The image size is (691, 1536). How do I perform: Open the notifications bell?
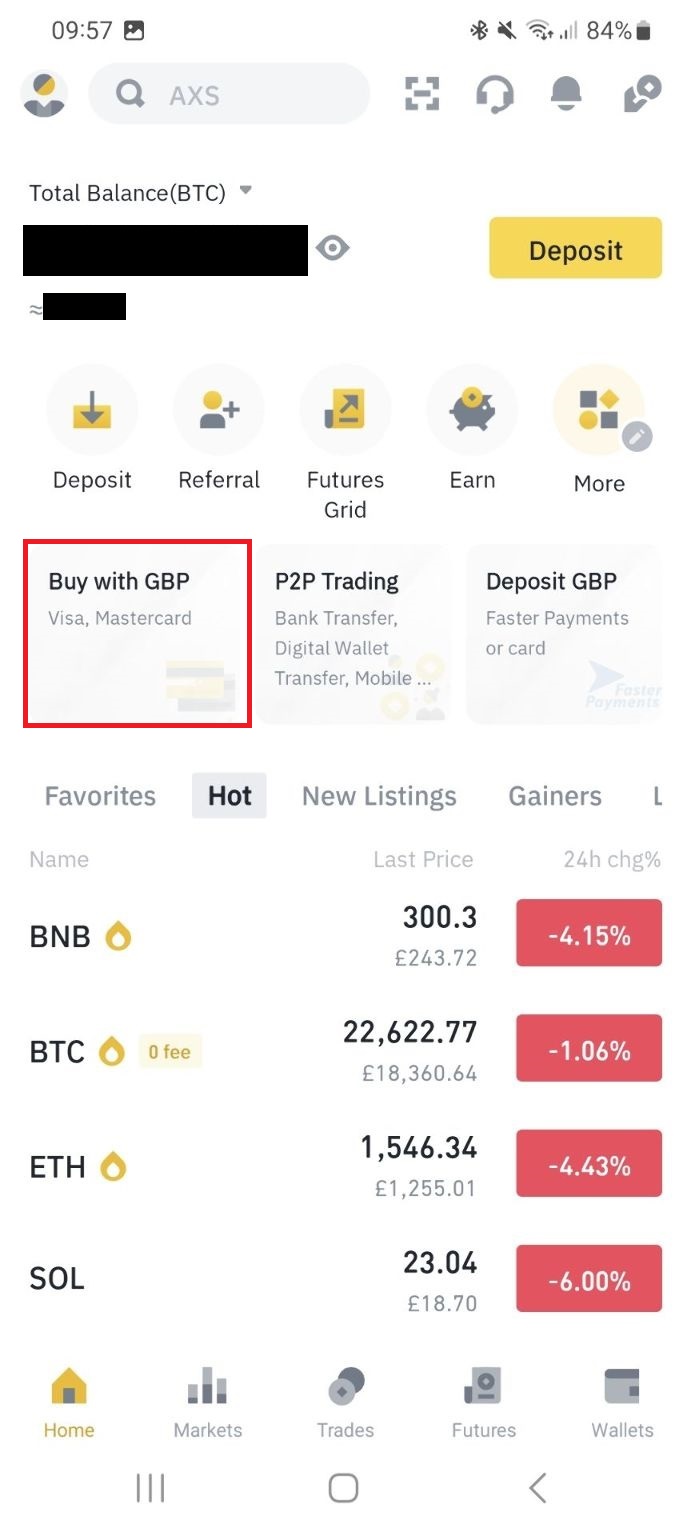[x=566, y=95]
